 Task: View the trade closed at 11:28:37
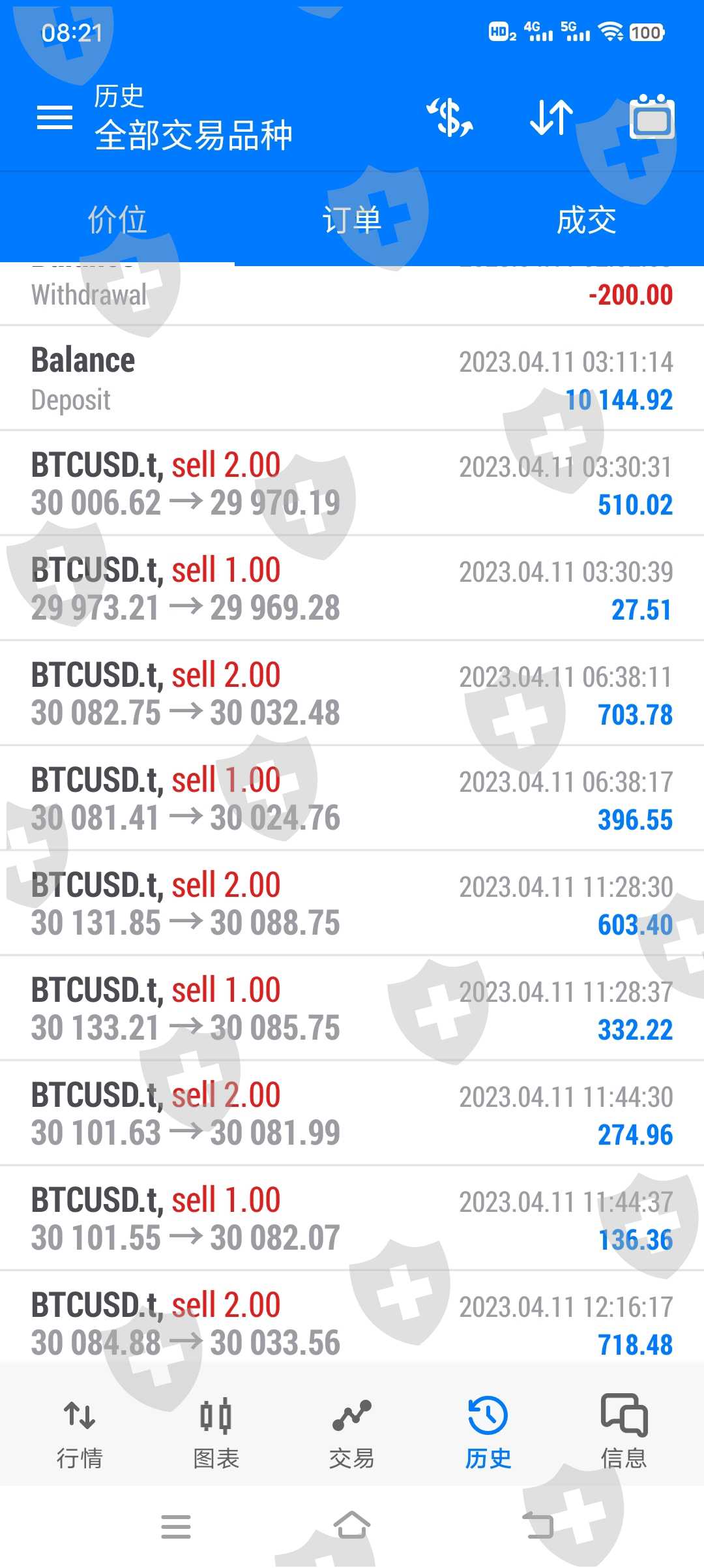[352, 1009]
